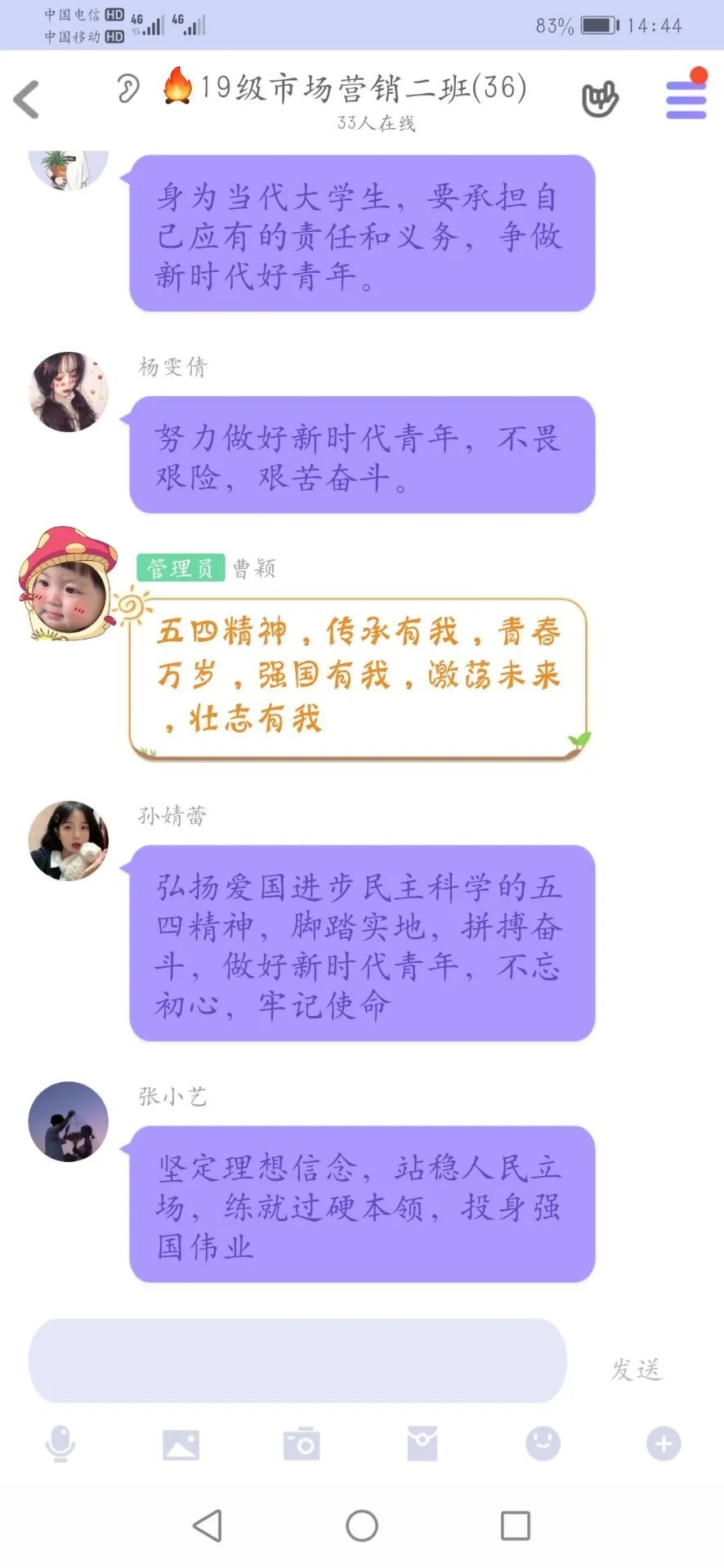
Task: Open recent apps from navigation bar
Action: click(x=515, y=1526)
